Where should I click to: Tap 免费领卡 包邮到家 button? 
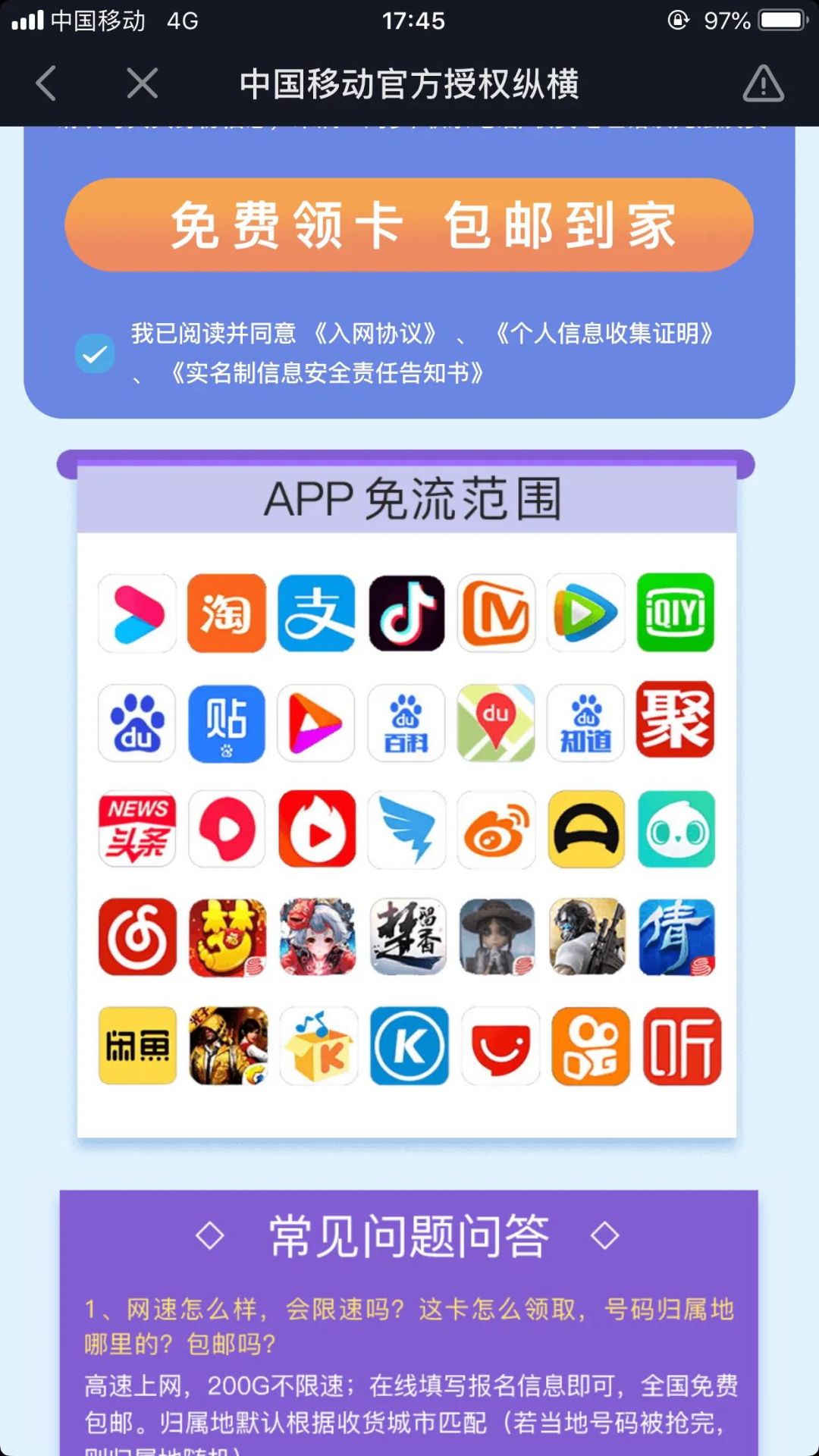tap(409, 225)
